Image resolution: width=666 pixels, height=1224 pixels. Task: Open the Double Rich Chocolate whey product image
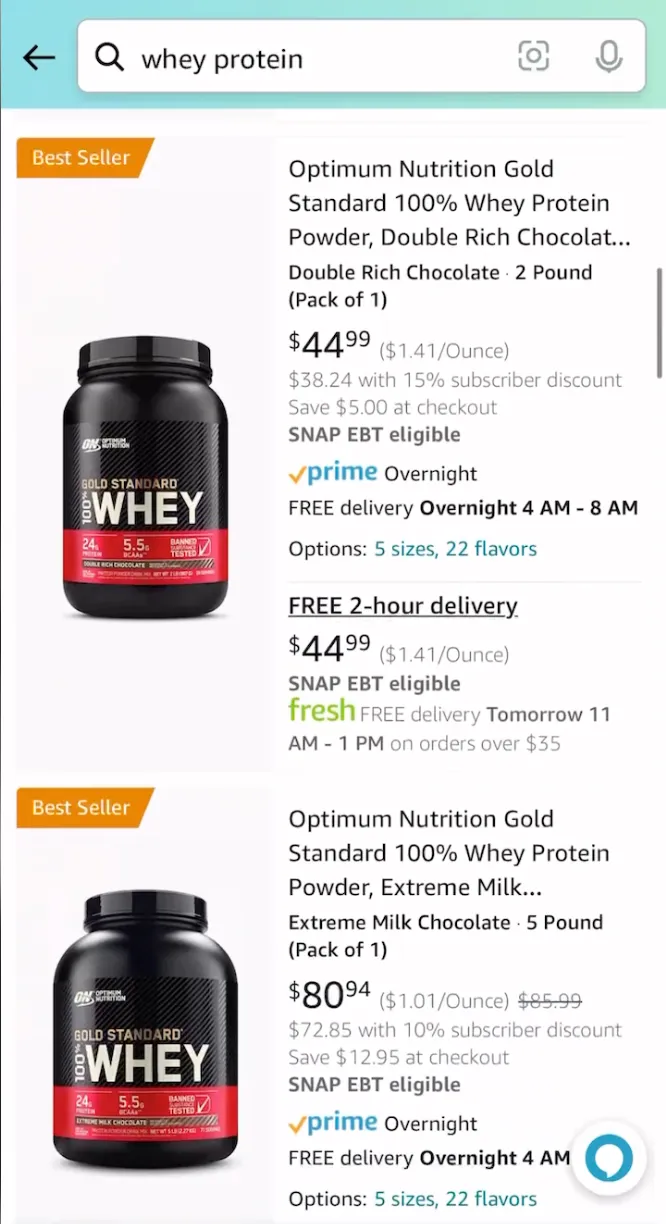(145, 478)
